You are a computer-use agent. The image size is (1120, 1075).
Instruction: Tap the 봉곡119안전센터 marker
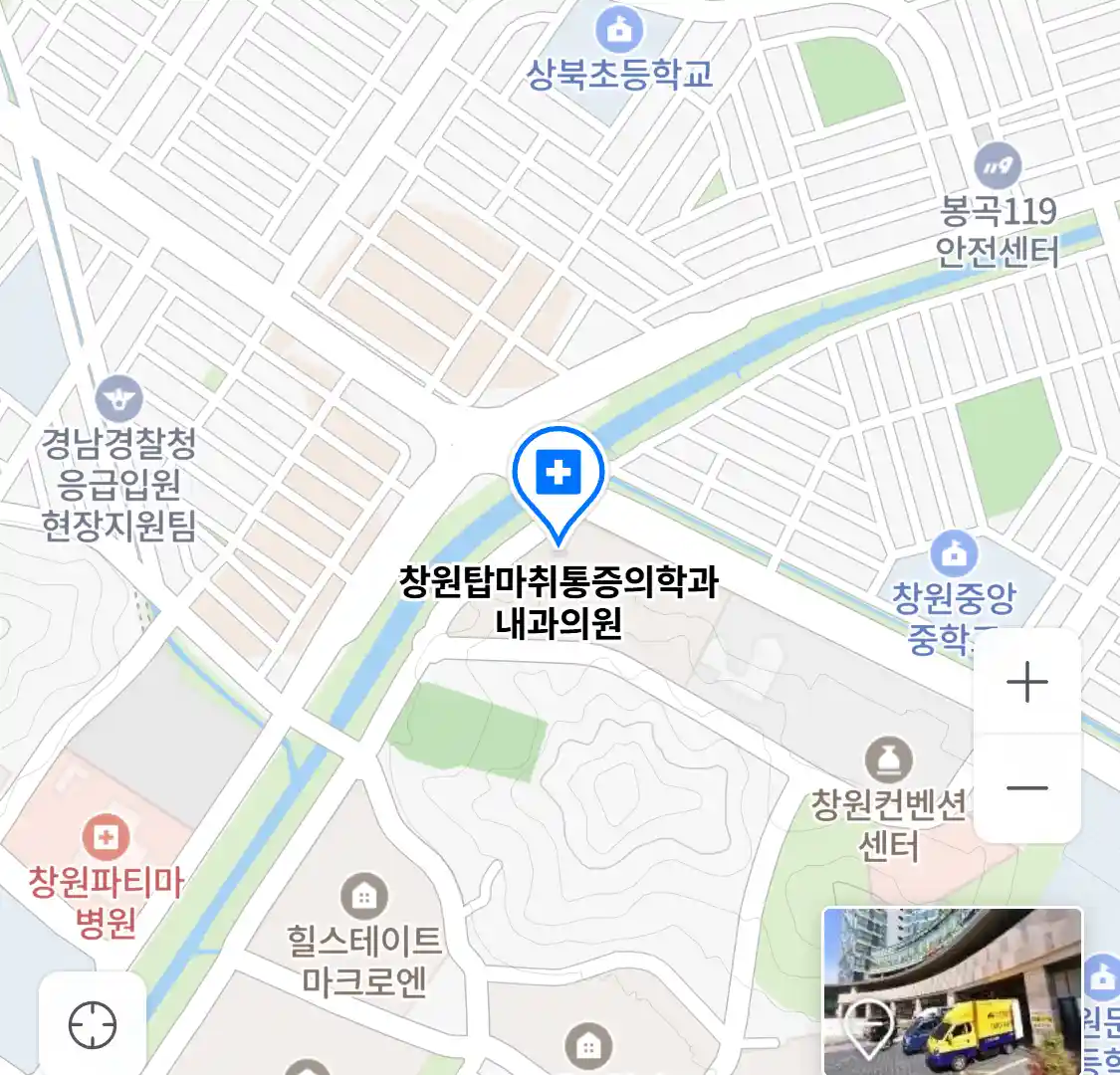click(997, 166)
